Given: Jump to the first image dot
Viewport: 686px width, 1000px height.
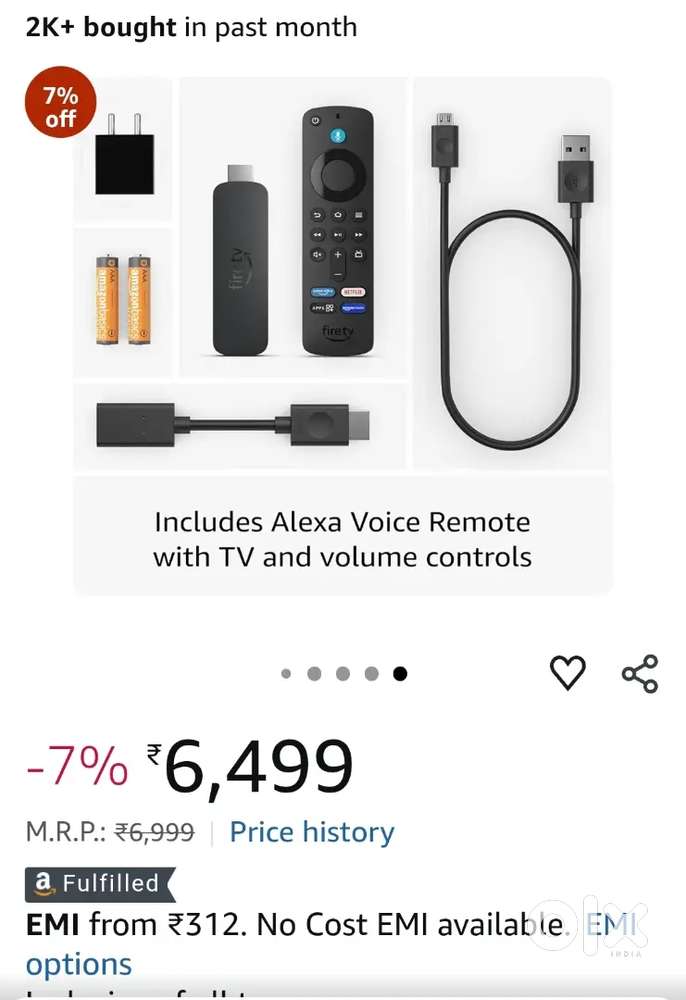Looking at the screenshot, I should coord(286,674).
